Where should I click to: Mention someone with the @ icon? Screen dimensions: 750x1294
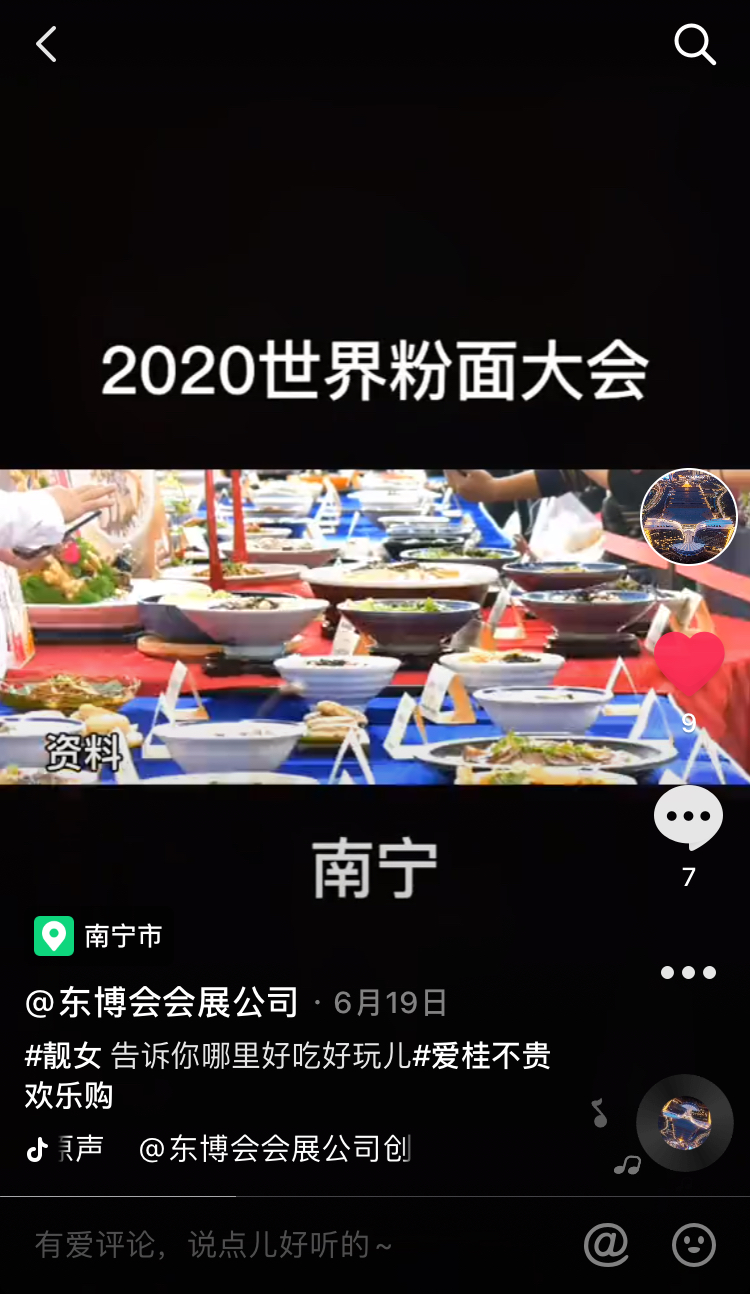pos(606,1245)
